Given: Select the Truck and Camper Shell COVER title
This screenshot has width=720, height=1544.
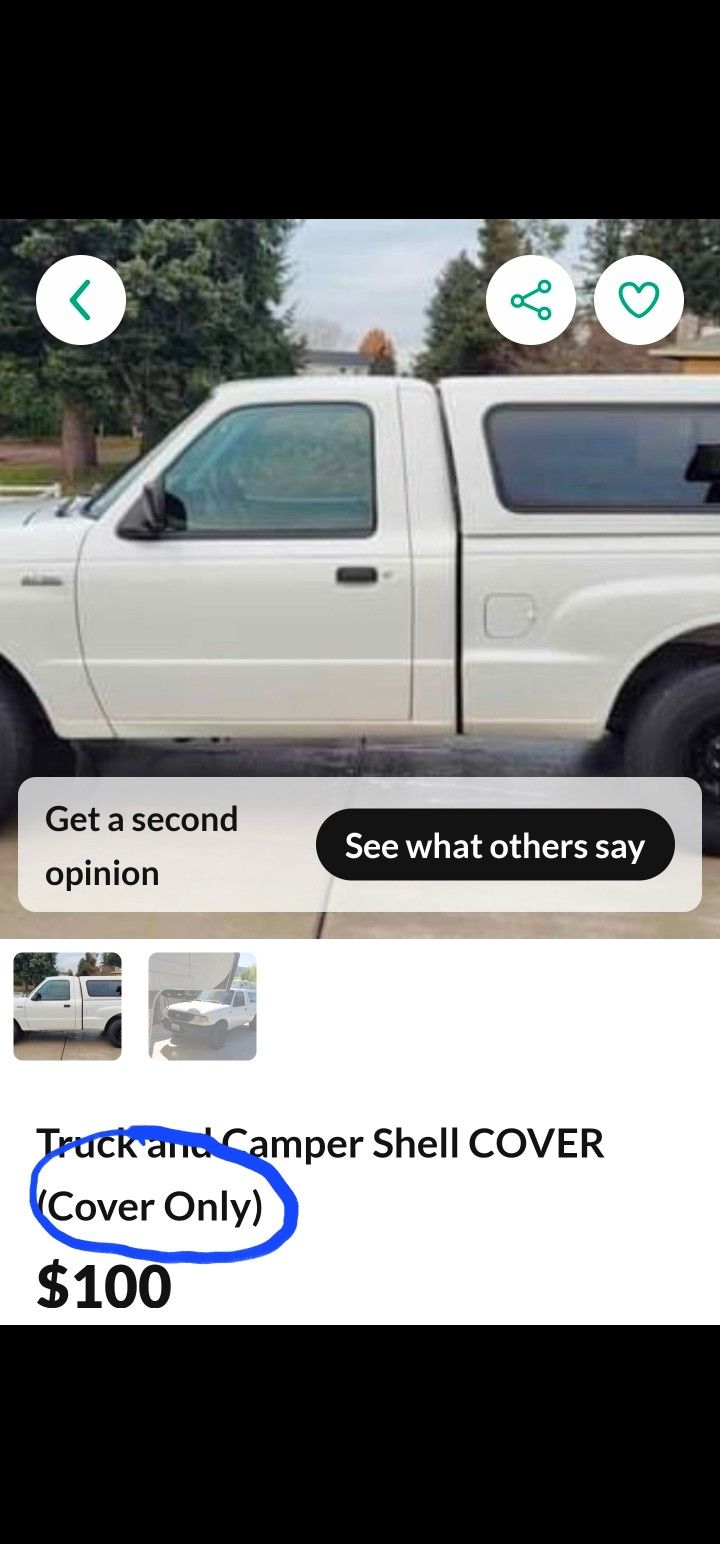Looking at the screenshot, I should (320, 1141).
